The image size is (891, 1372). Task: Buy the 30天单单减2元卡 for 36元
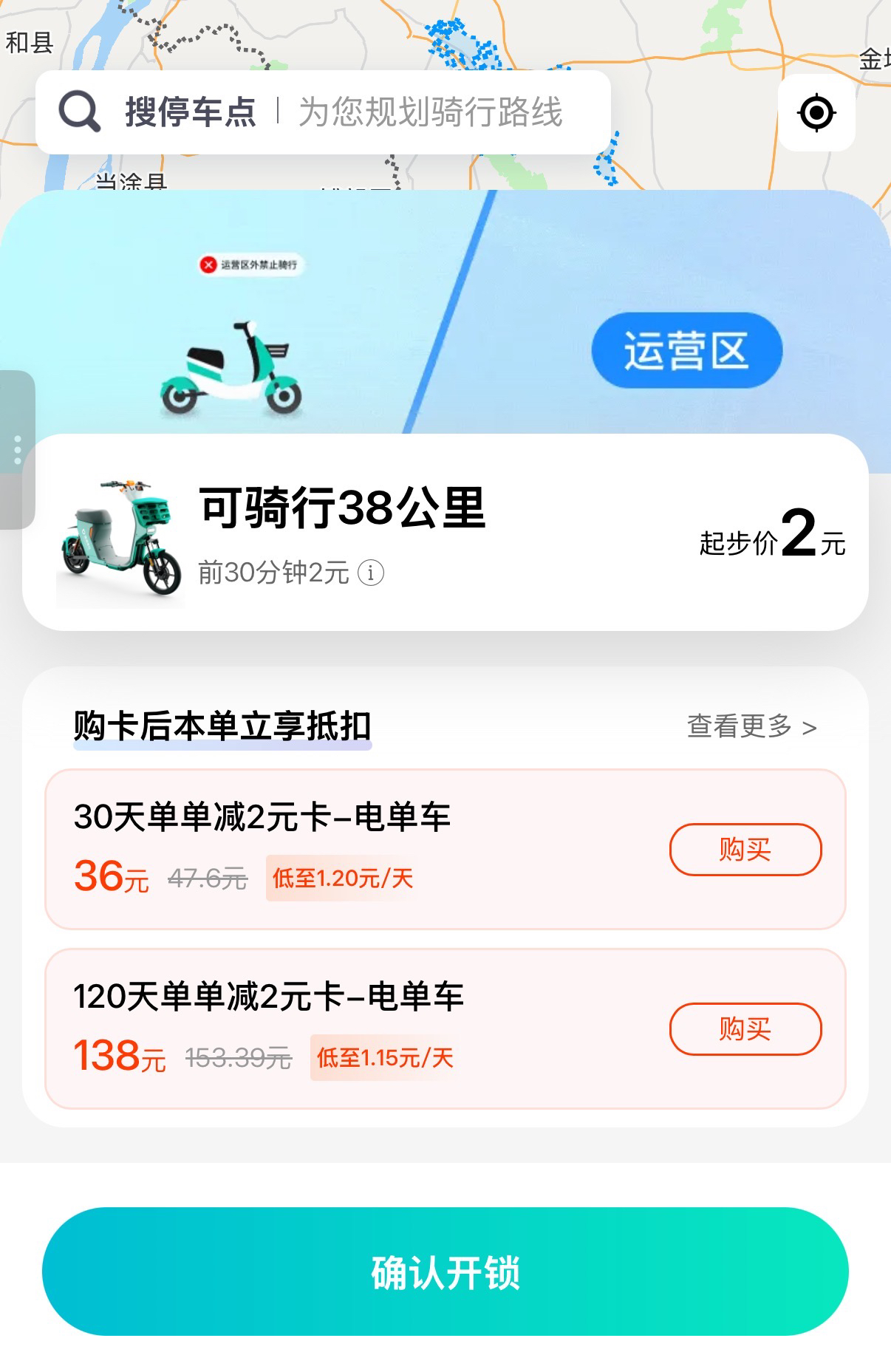745,850
